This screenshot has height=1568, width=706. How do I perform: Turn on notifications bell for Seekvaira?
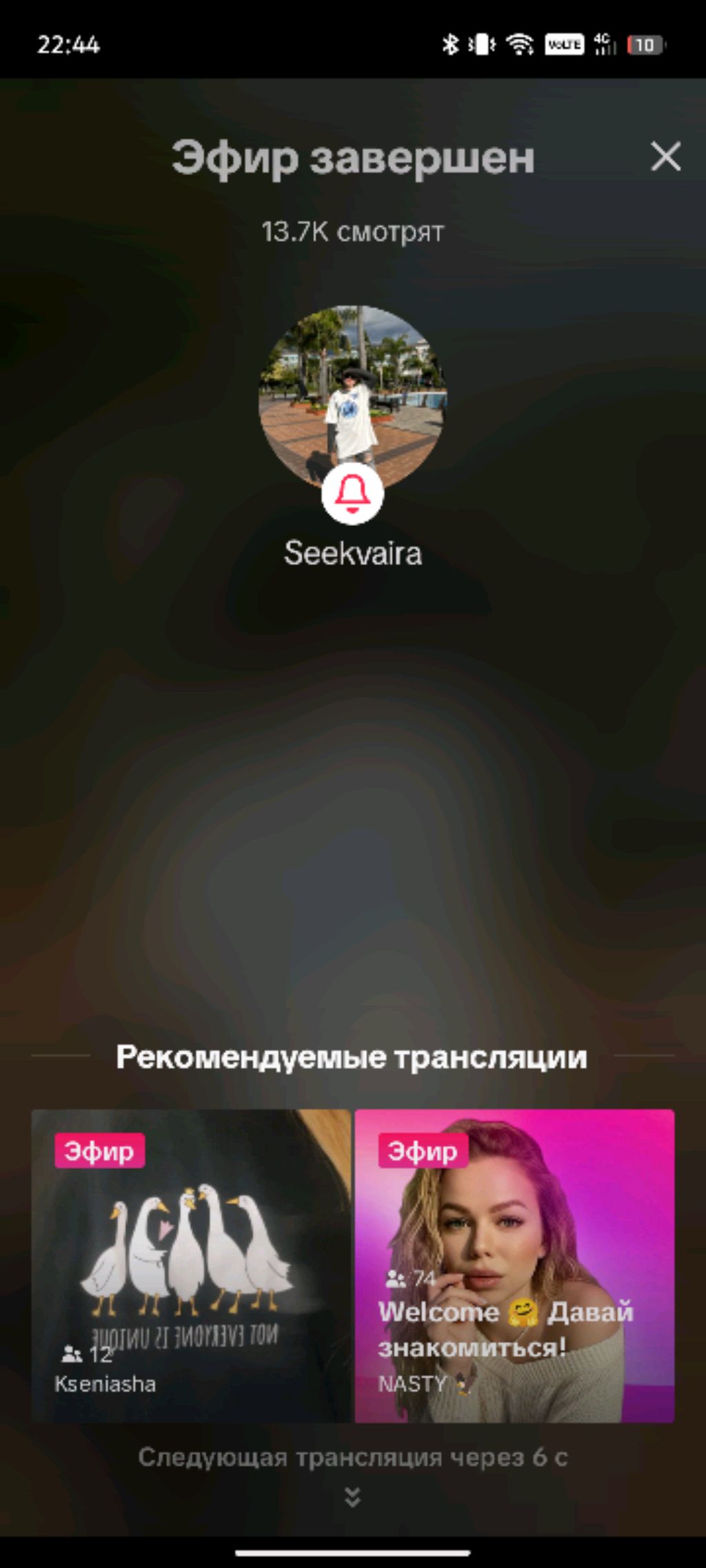click(352, 494)
